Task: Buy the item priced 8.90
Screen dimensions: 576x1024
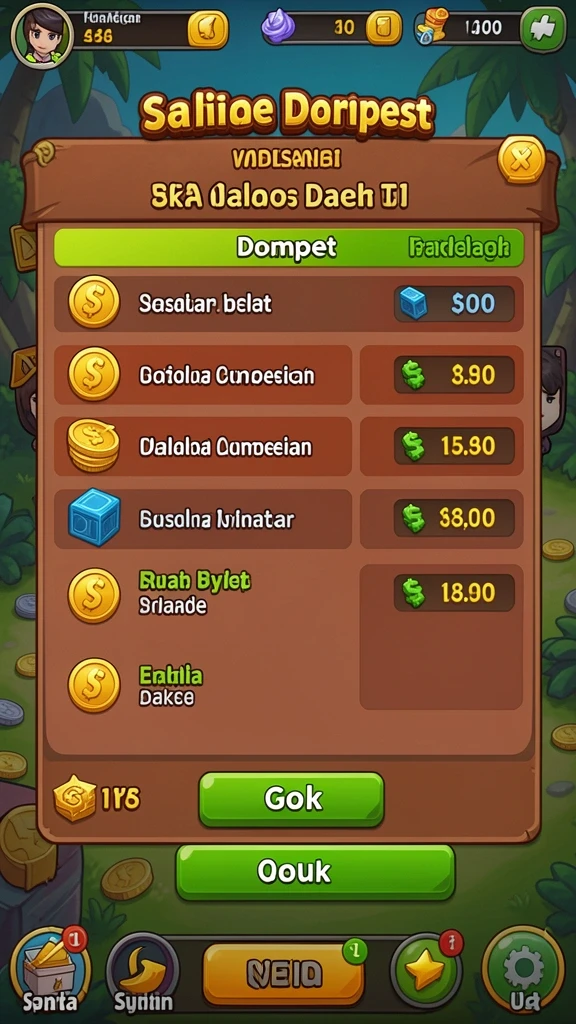Action: point(454,375)
